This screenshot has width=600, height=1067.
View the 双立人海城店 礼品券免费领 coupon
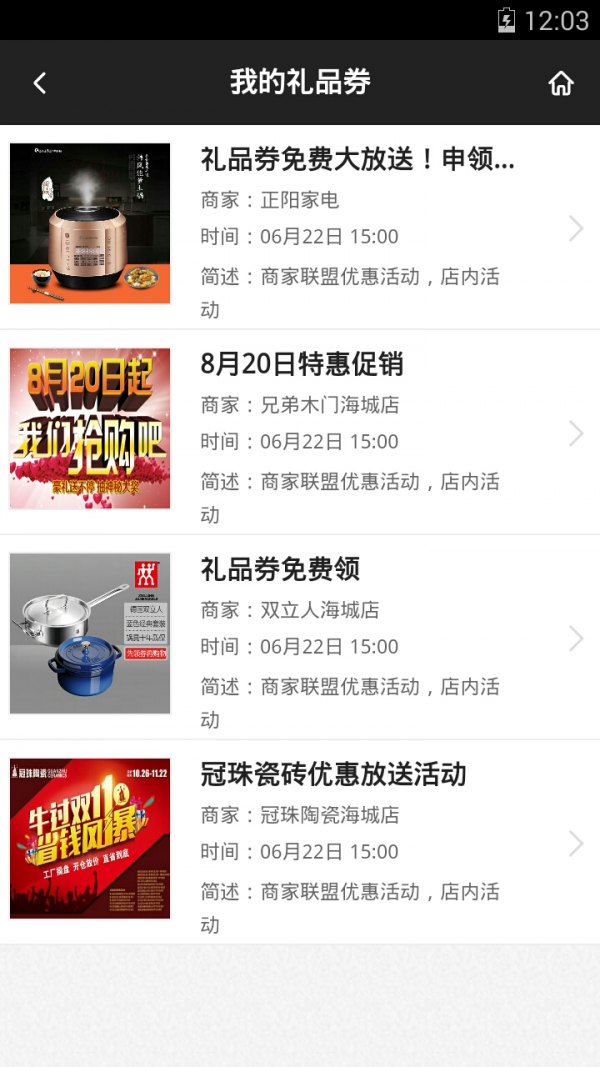tap(300, 637)
